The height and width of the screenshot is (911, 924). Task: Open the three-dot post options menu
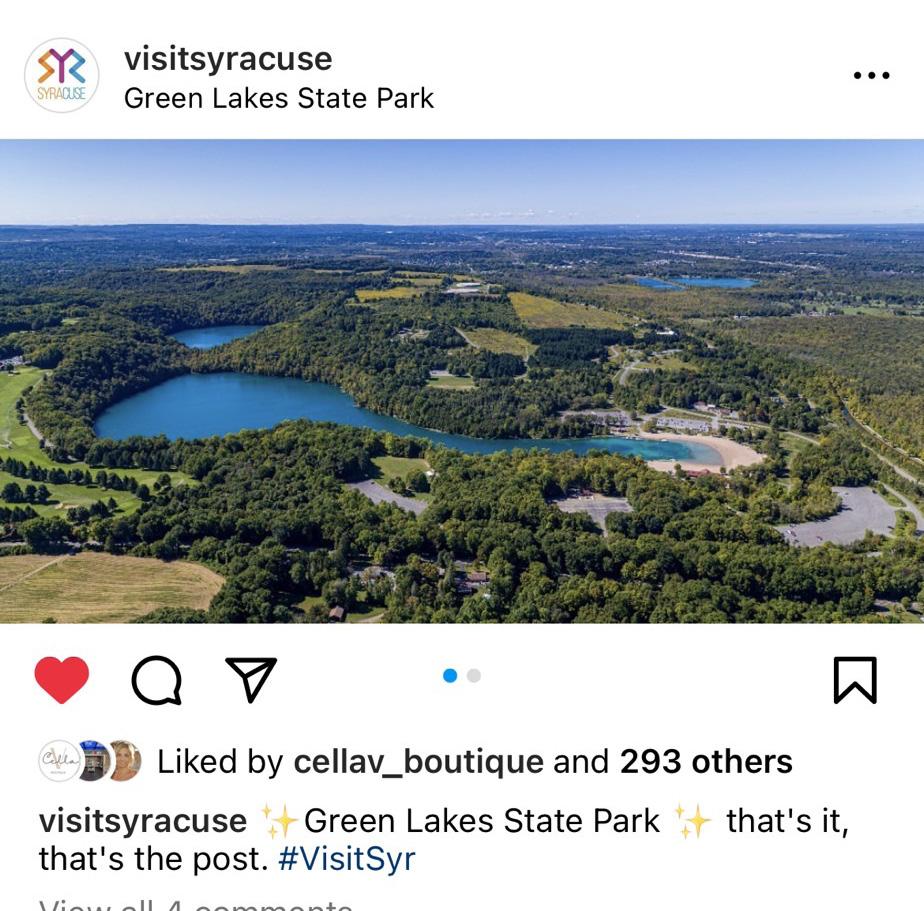point(871,76)
